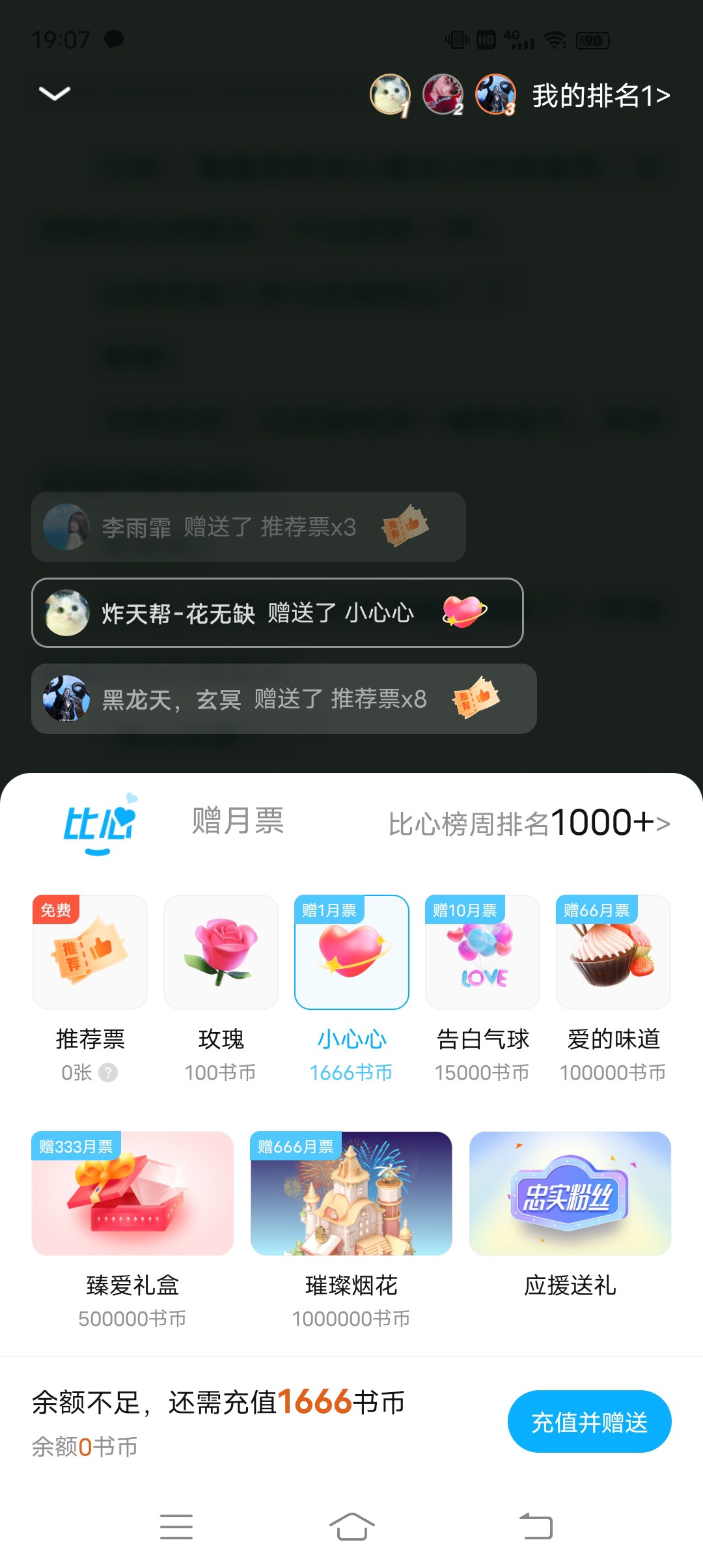Go to the system home screen
703x1568 pixels.
pyautogui.click(x=351, y=1526)
